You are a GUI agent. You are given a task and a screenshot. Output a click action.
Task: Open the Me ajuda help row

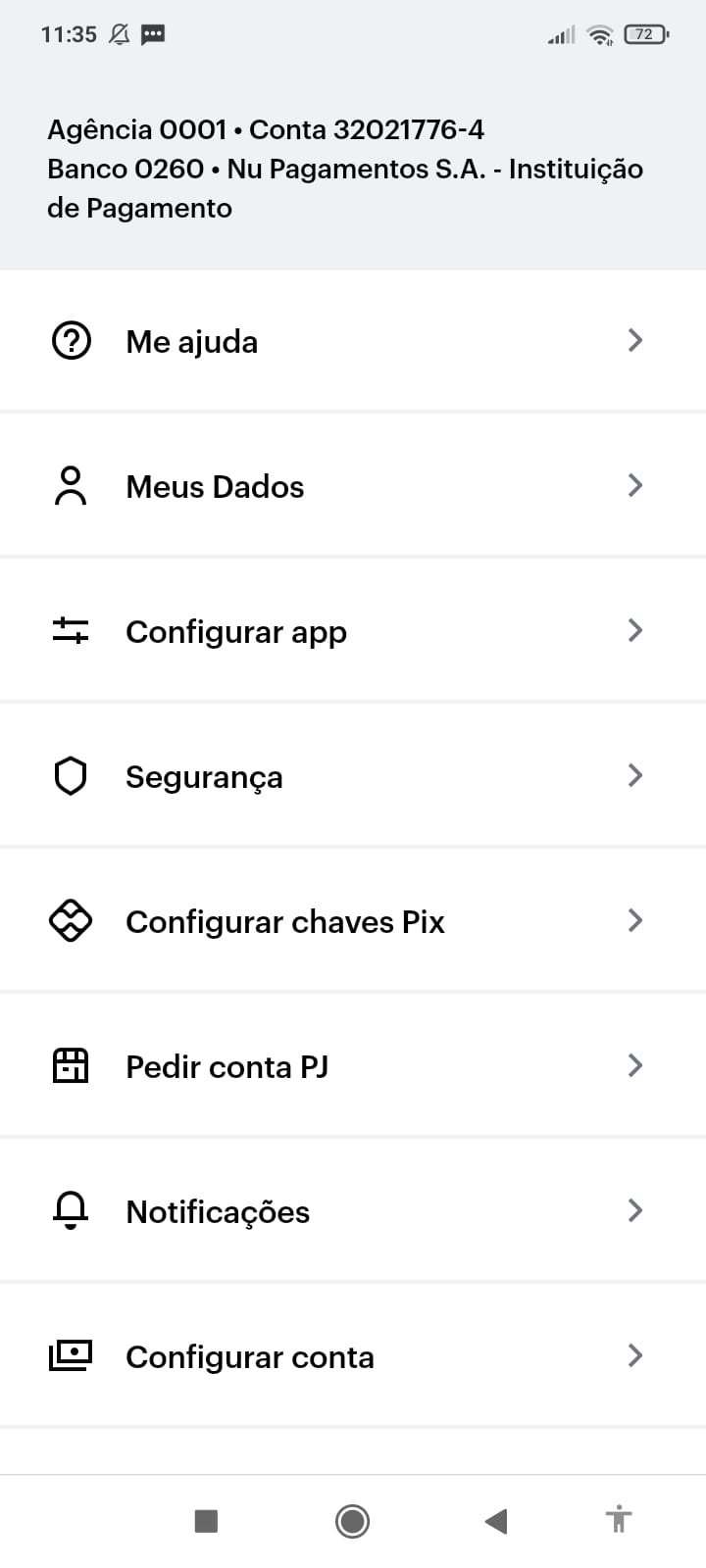click(353, 341)
